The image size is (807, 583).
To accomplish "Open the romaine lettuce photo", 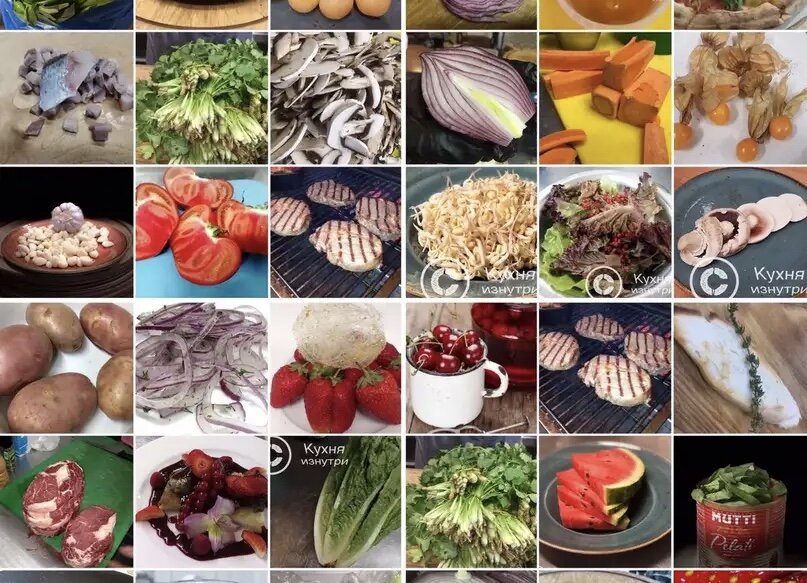I will [x=336, y=502].
